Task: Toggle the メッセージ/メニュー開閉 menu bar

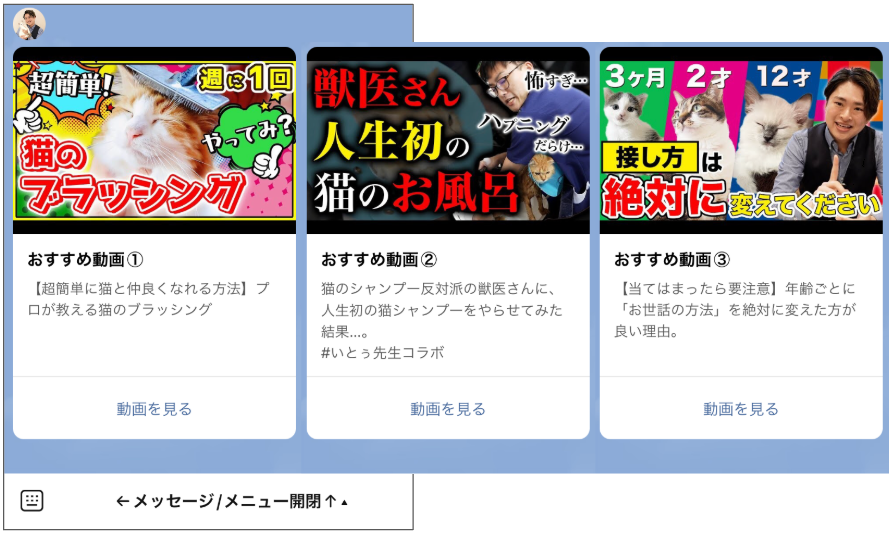Action: click(231, 501)
